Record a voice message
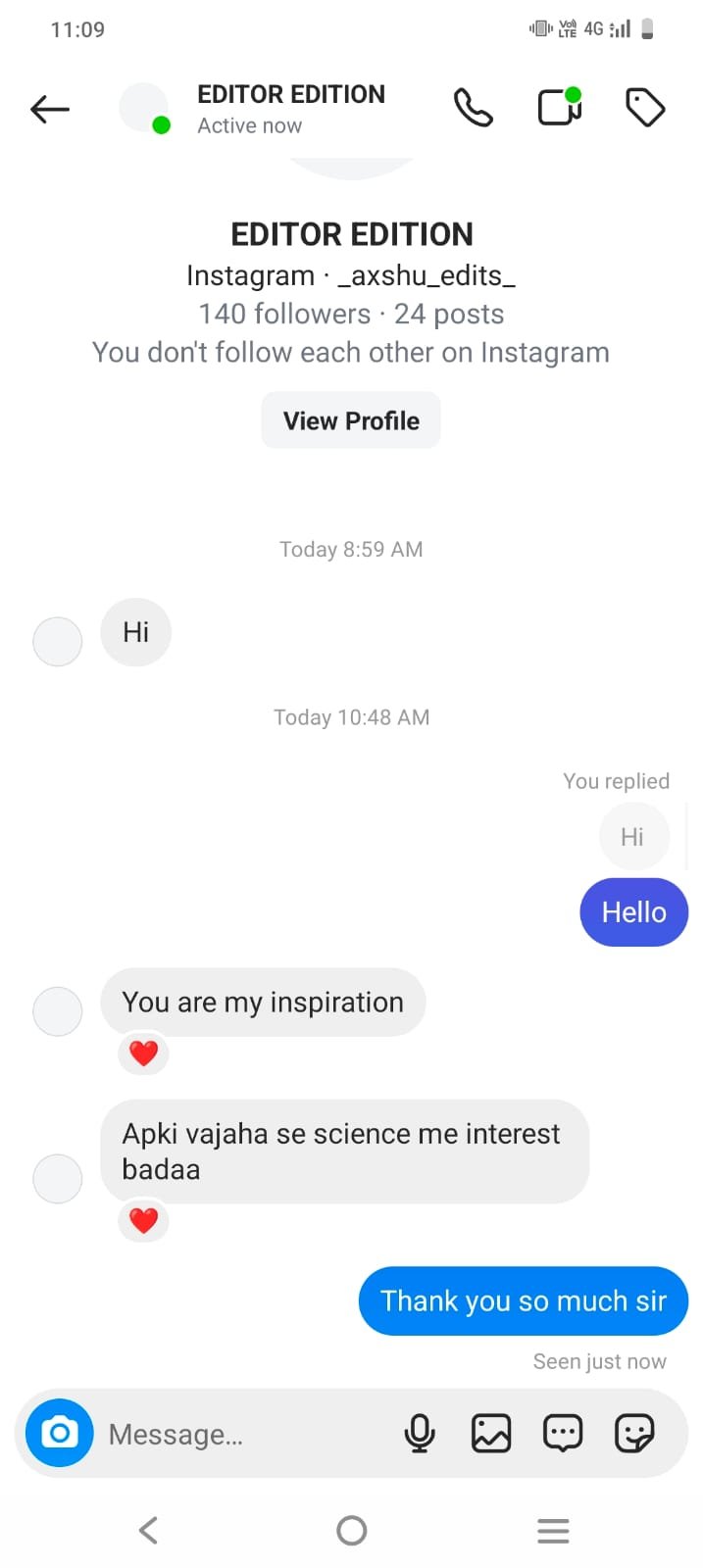Image resolution: width=703 pixels, height=1568 pixels. tap(420, 1433)
